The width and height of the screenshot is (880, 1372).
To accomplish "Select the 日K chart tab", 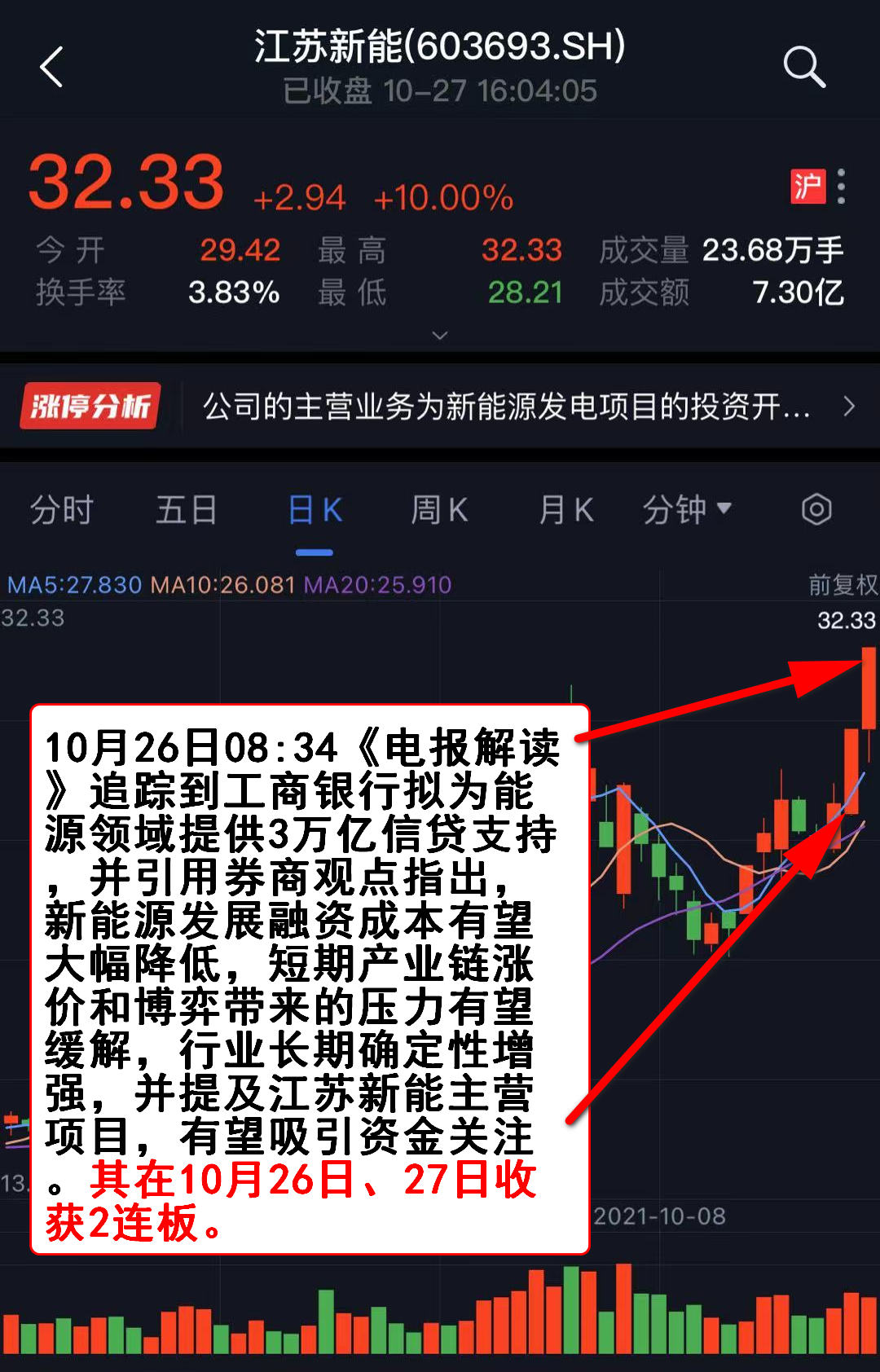I will click(x=315, y=511).
